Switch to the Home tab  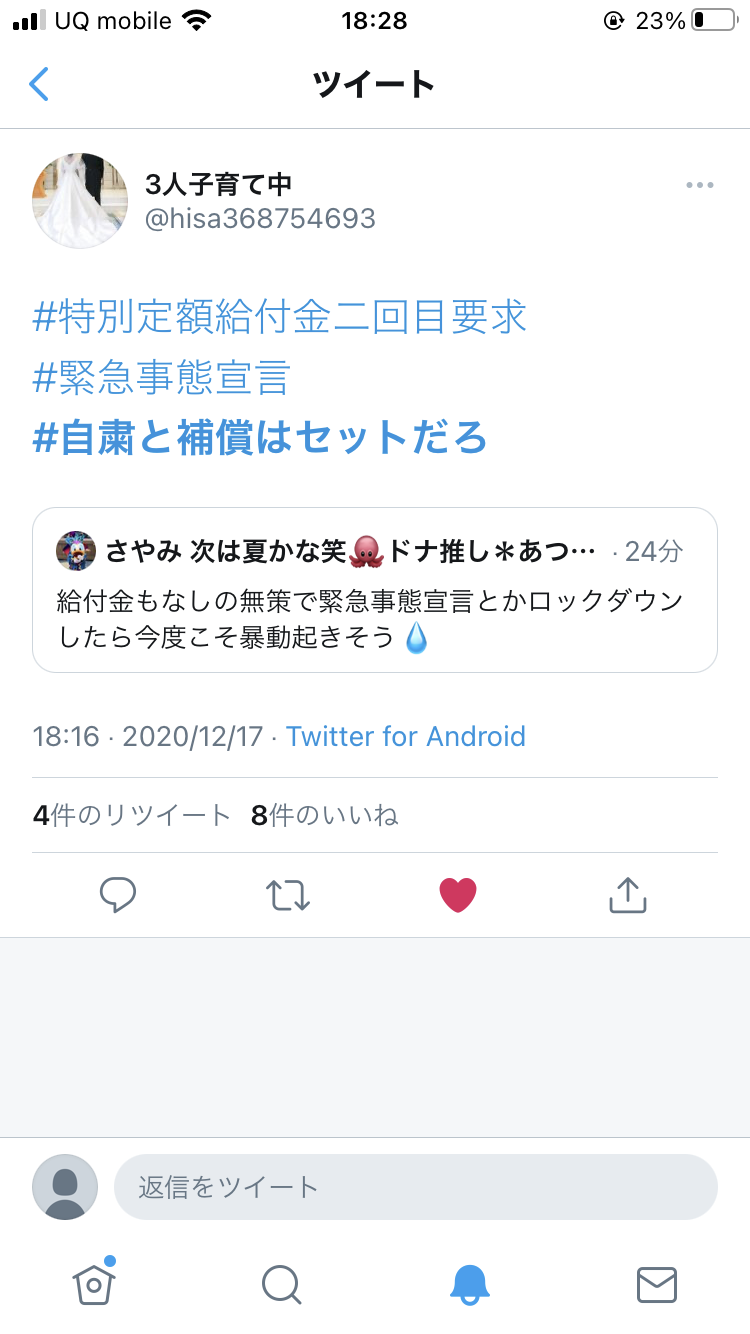(94, 1283)
